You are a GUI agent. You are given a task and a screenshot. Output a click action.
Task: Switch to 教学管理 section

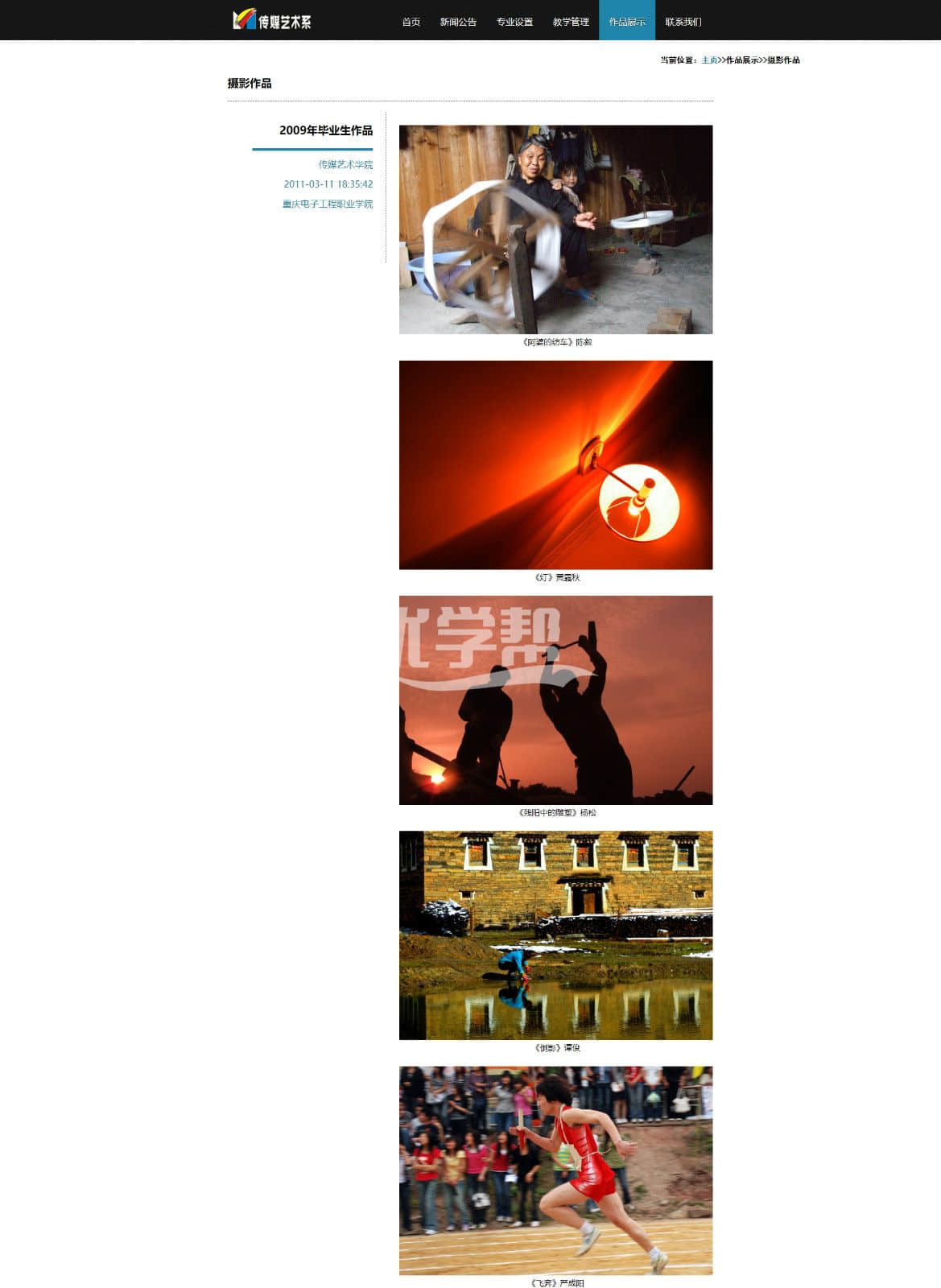[x=571, y=22]
